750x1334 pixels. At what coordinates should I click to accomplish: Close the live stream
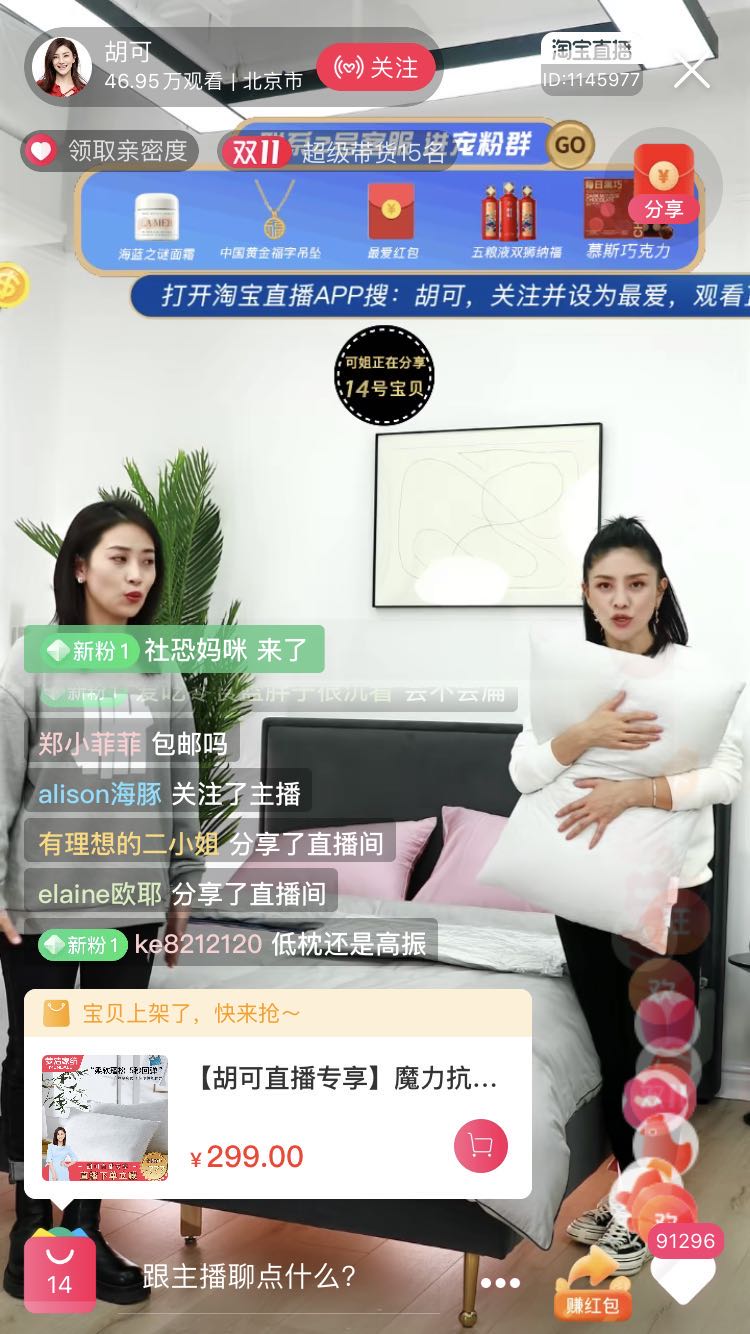click(691, 71)
